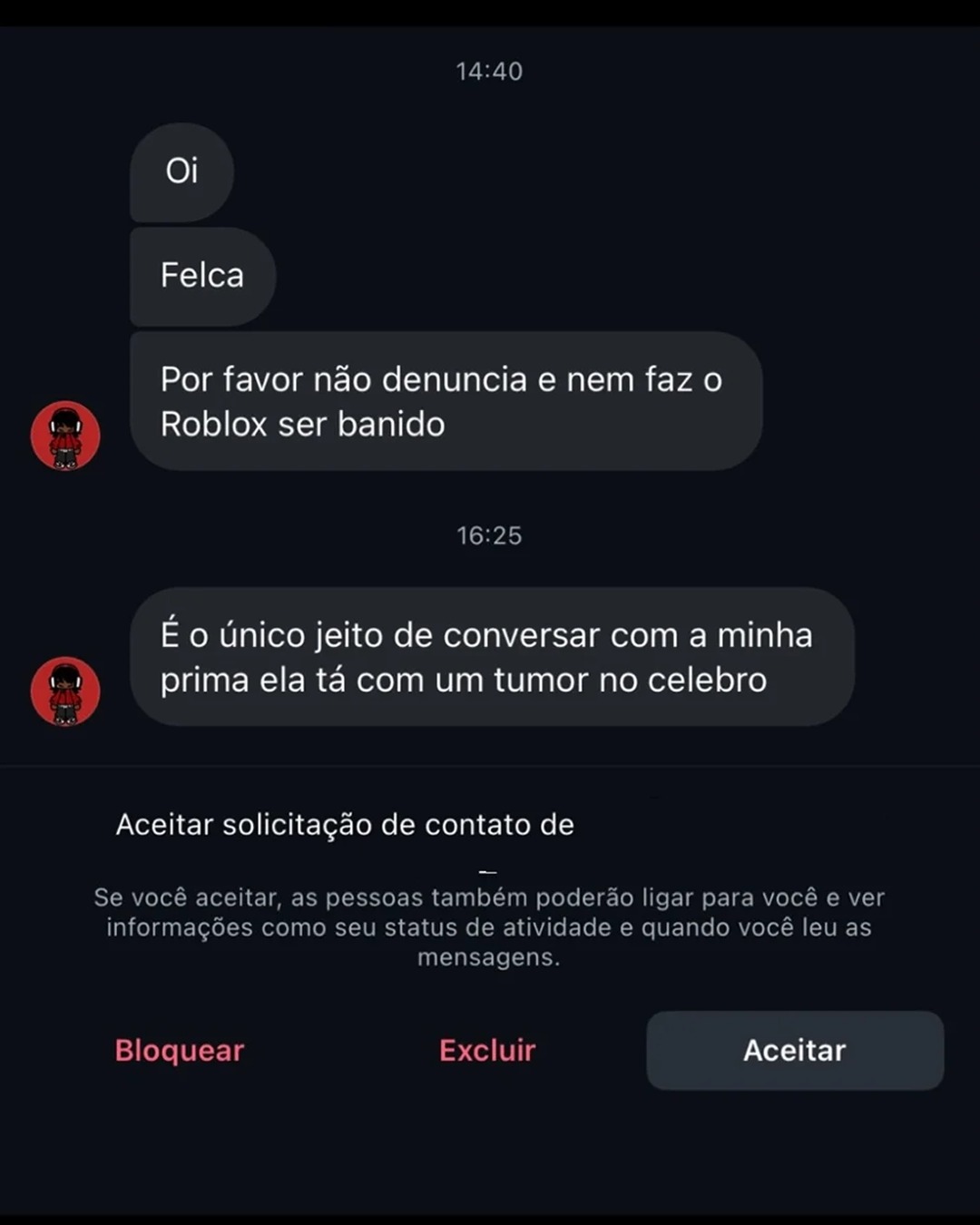
Task: Open sender's avatar beside tumor message
Action: pyautogui.click(x=65, y=691)
